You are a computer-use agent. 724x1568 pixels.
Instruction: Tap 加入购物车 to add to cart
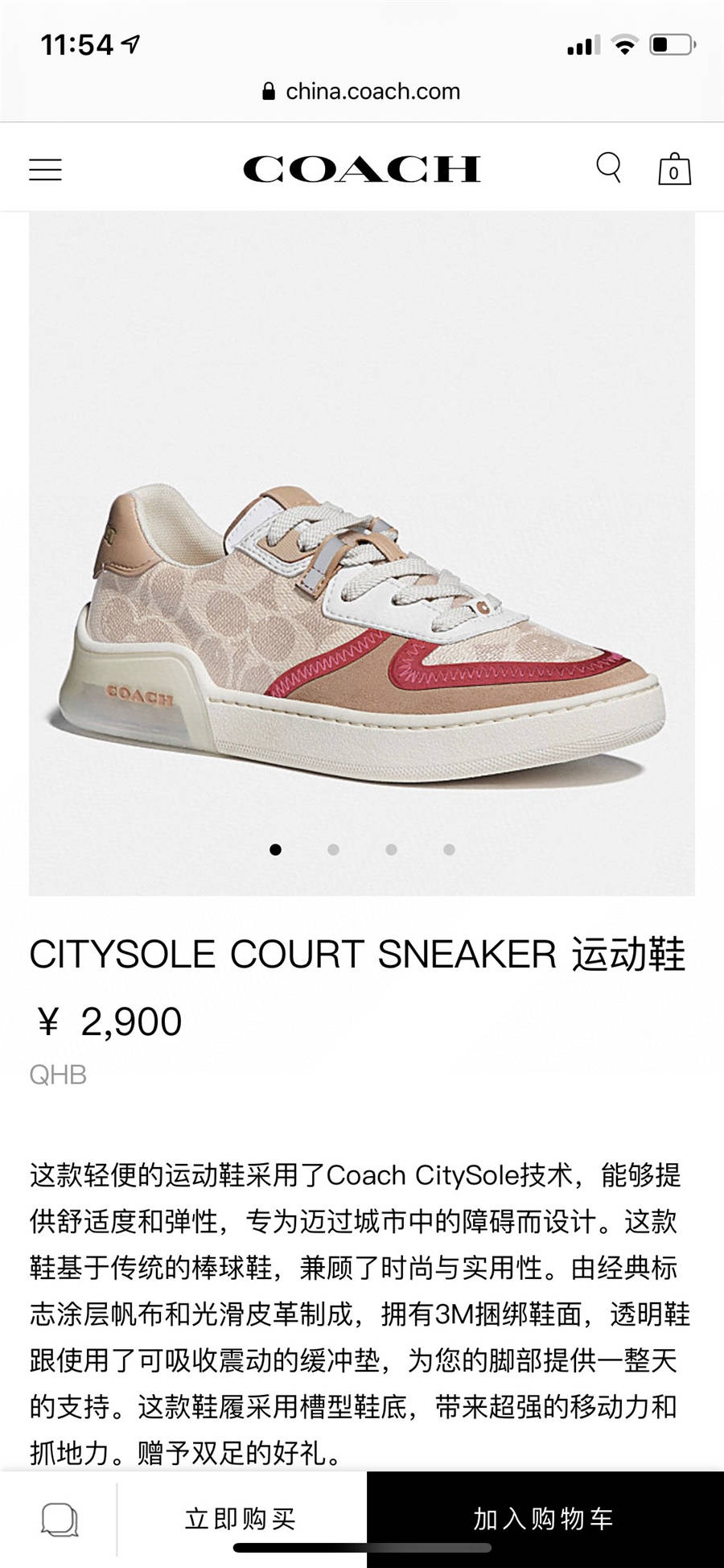coord(545,1518)
